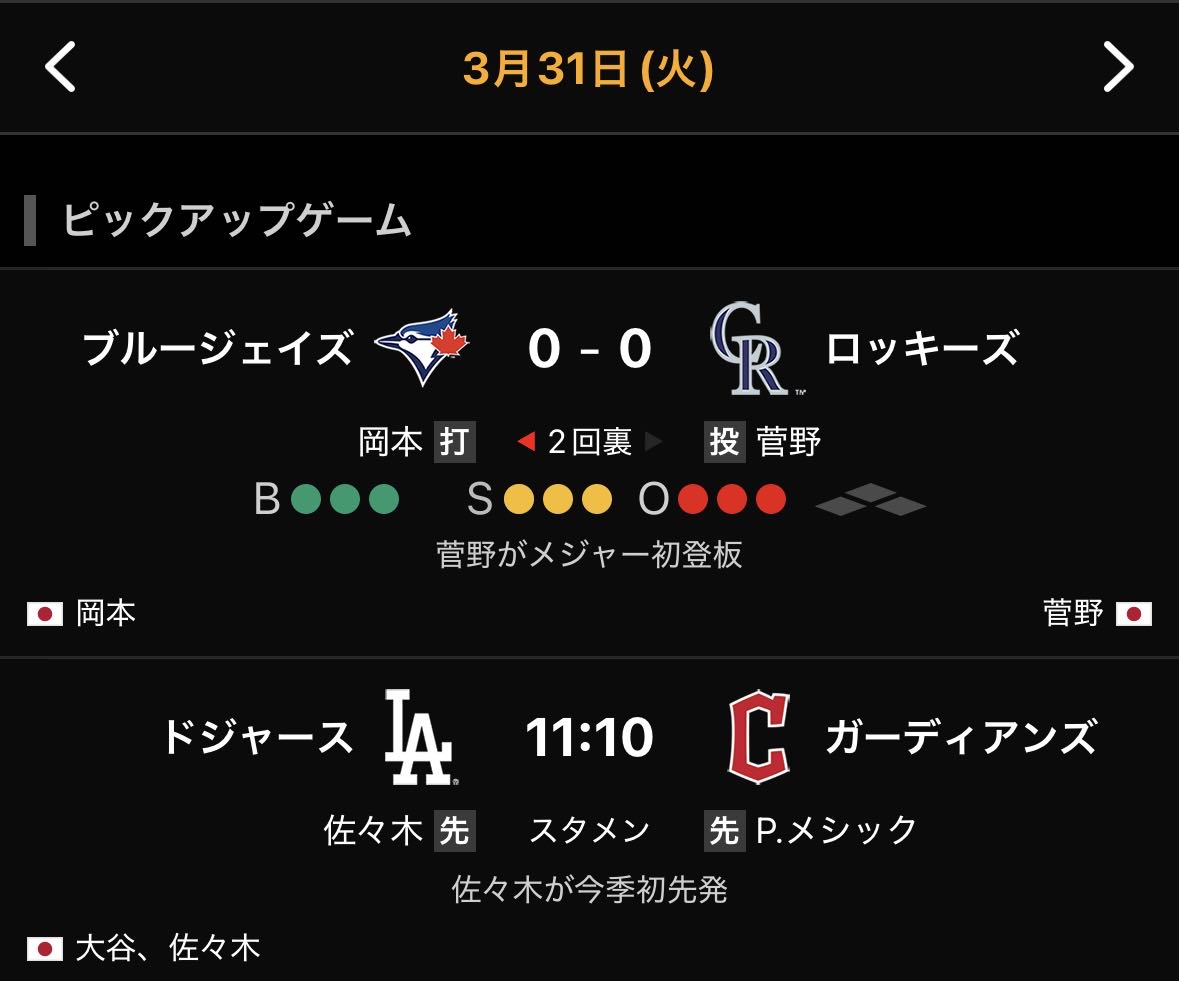Go to the previous day's games
The height and width of the screenshot is (981, 1179).
point(60,68)
